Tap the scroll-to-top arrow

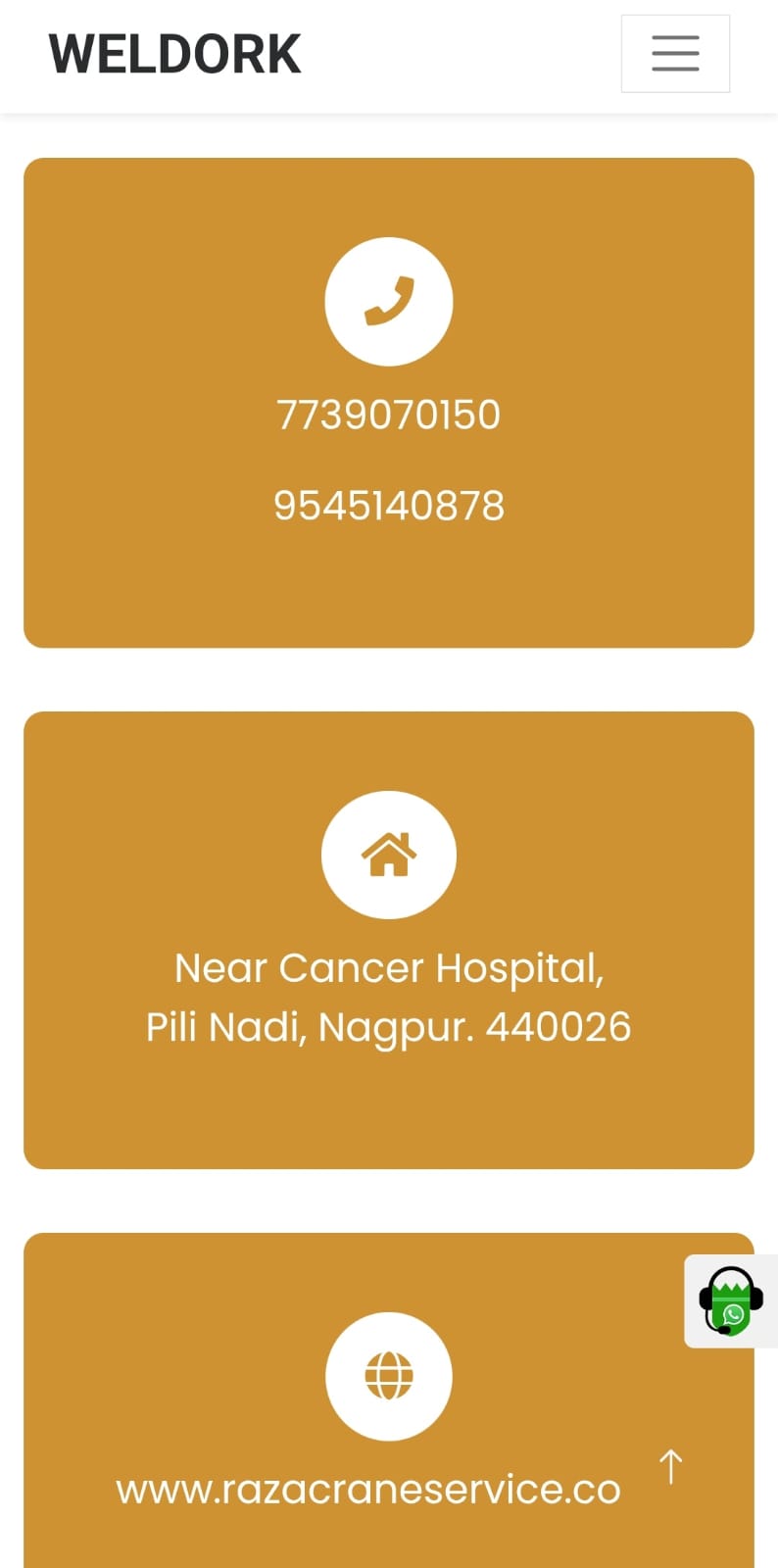point(670,1467)
